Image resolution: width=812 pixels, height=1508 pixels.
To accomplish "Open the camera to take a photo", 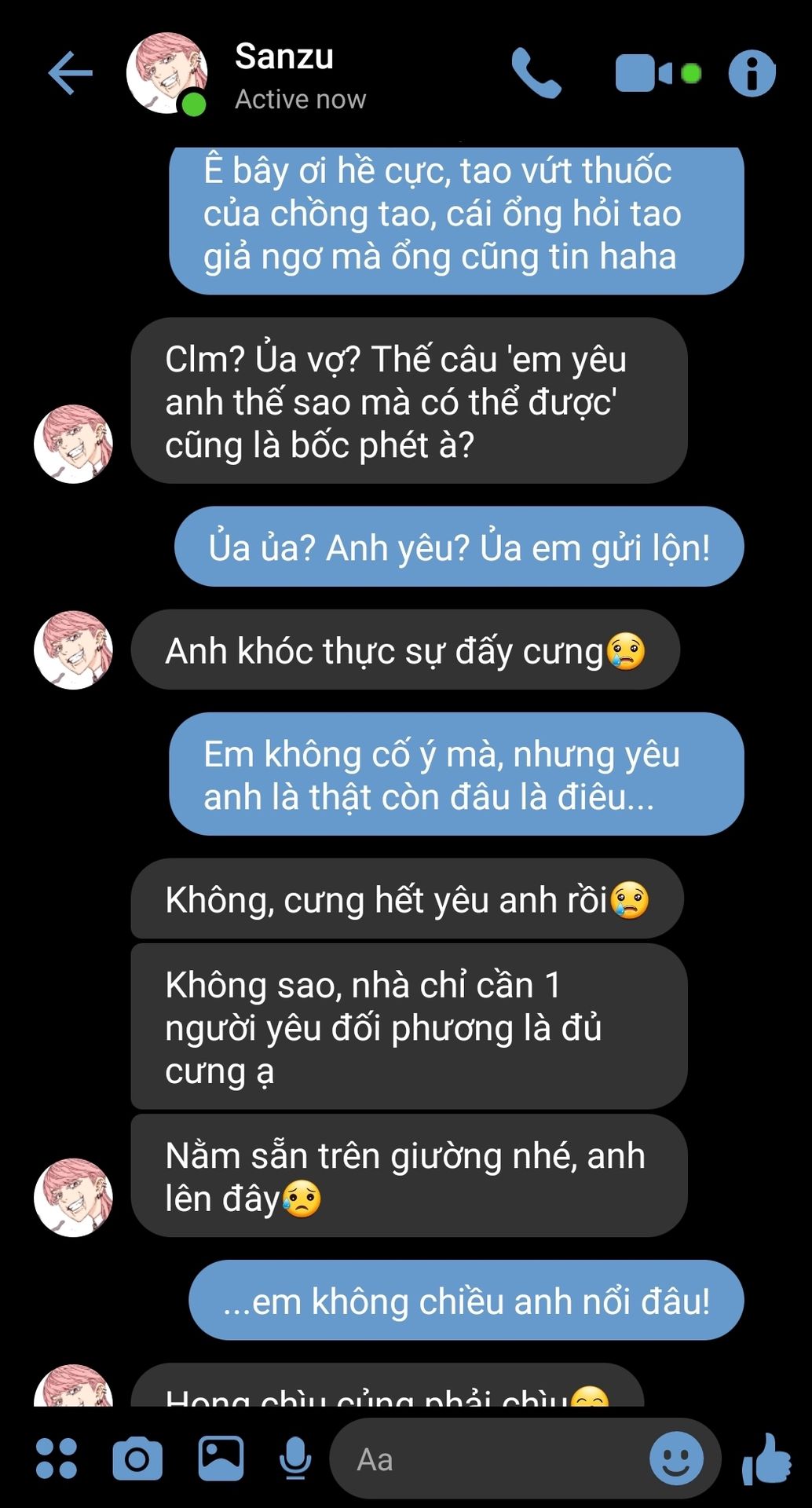I will (x=137, y=1459).
